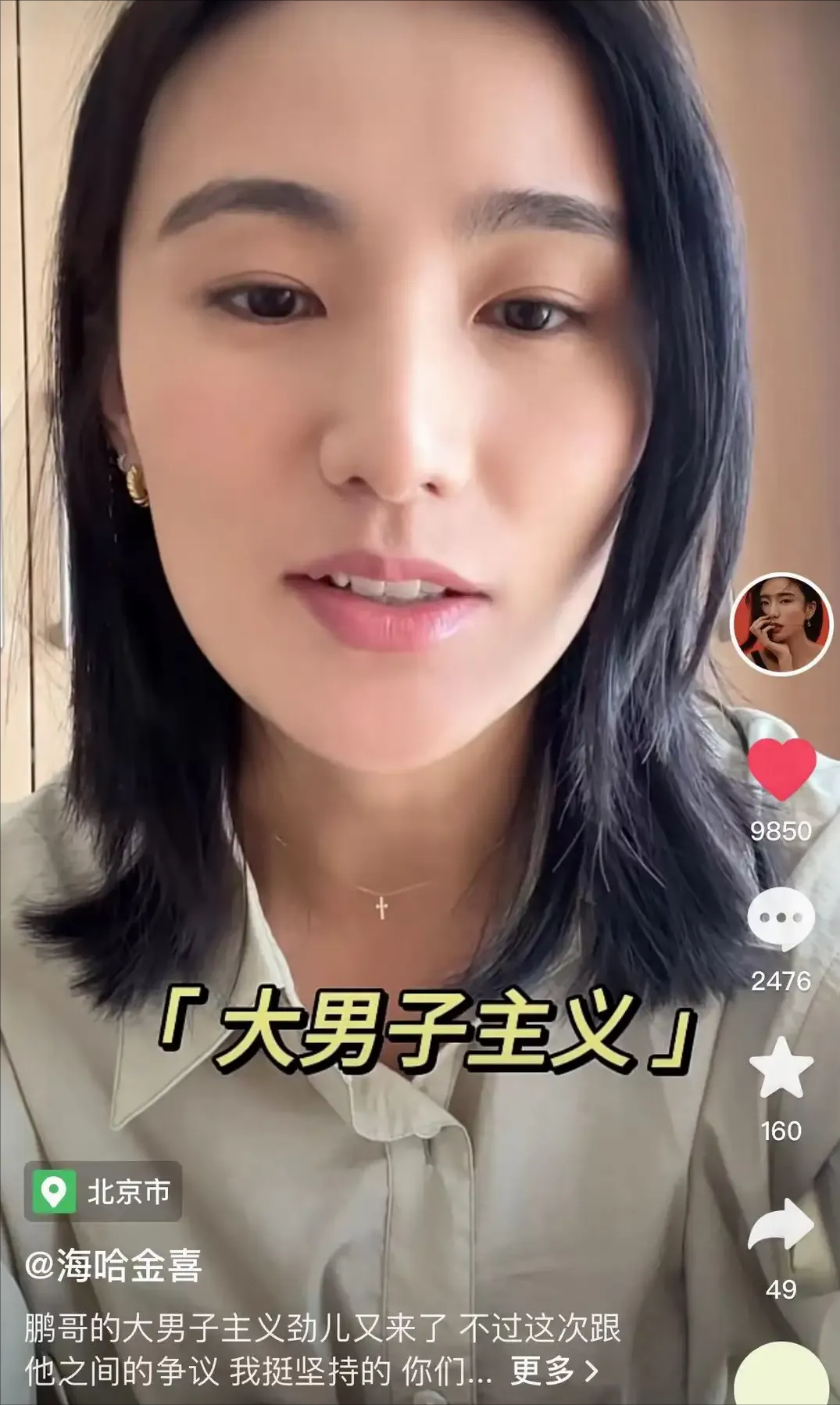Expand the caption with 更多
This screenshot has height=1405, width=840.
click(x=554, y=1370)
